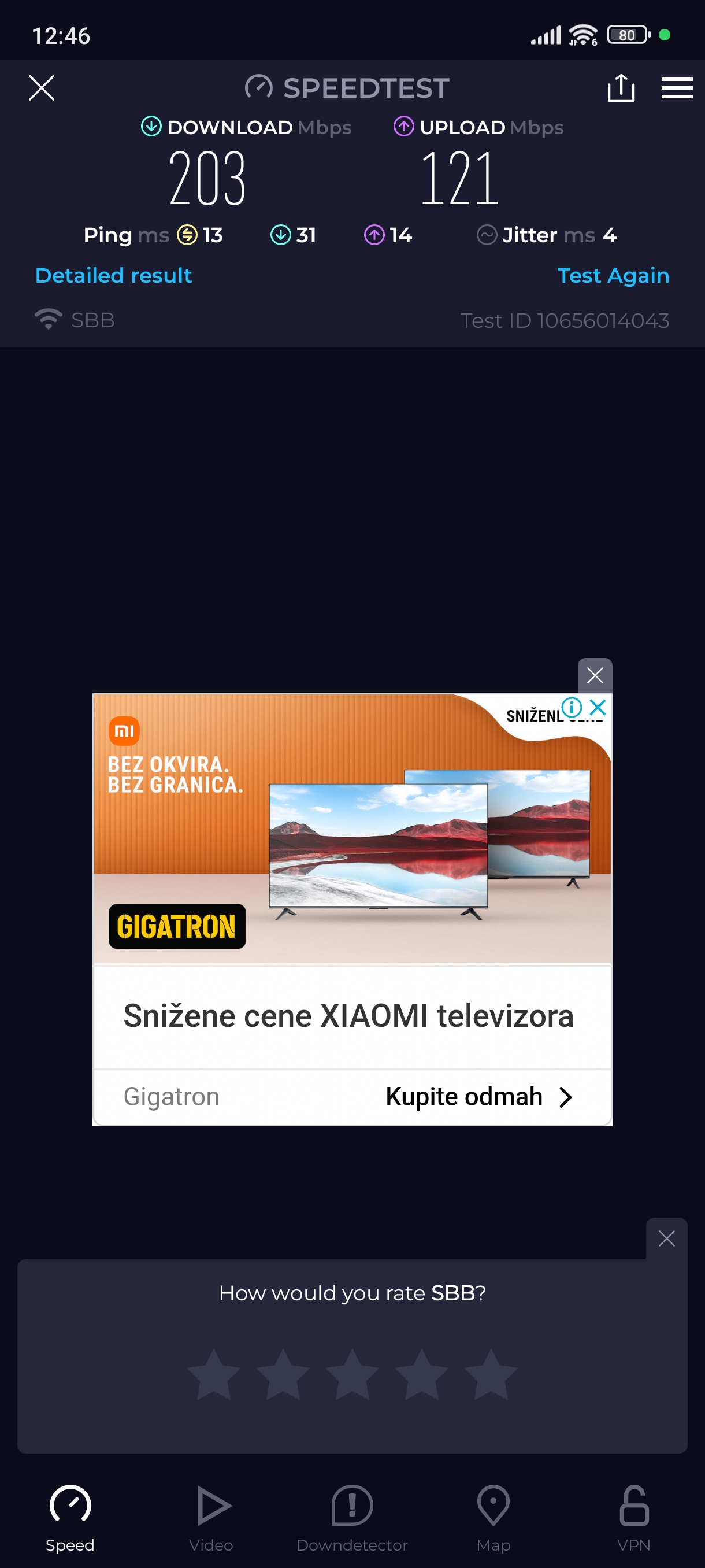Dismiss the SBB rating prompt
This screenshot has height=1568, width=705.
pos(666,1238)
